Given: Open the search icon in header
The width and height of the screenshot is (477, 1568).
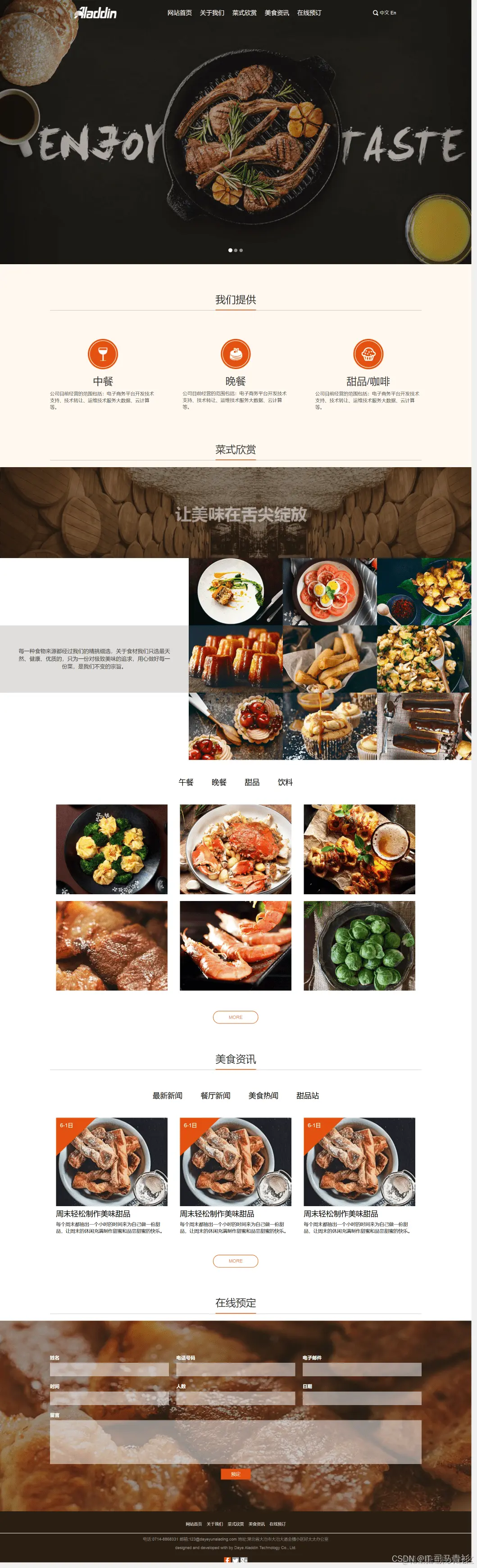Looking at the screenshot, I should tap(375, 13).
